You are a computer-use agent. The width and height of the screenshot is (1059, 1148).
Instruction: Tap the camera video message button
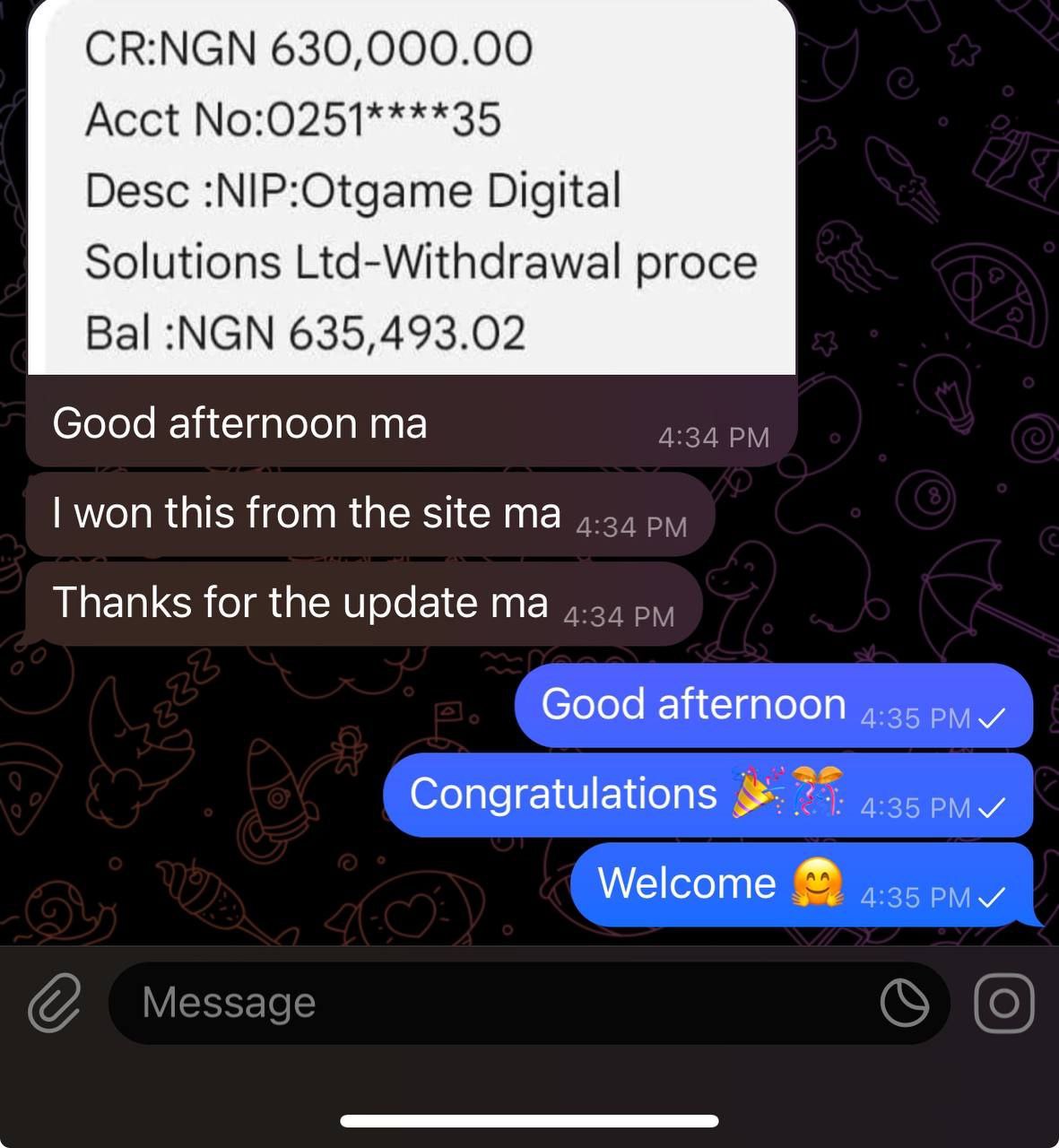pos(1003,1002)
